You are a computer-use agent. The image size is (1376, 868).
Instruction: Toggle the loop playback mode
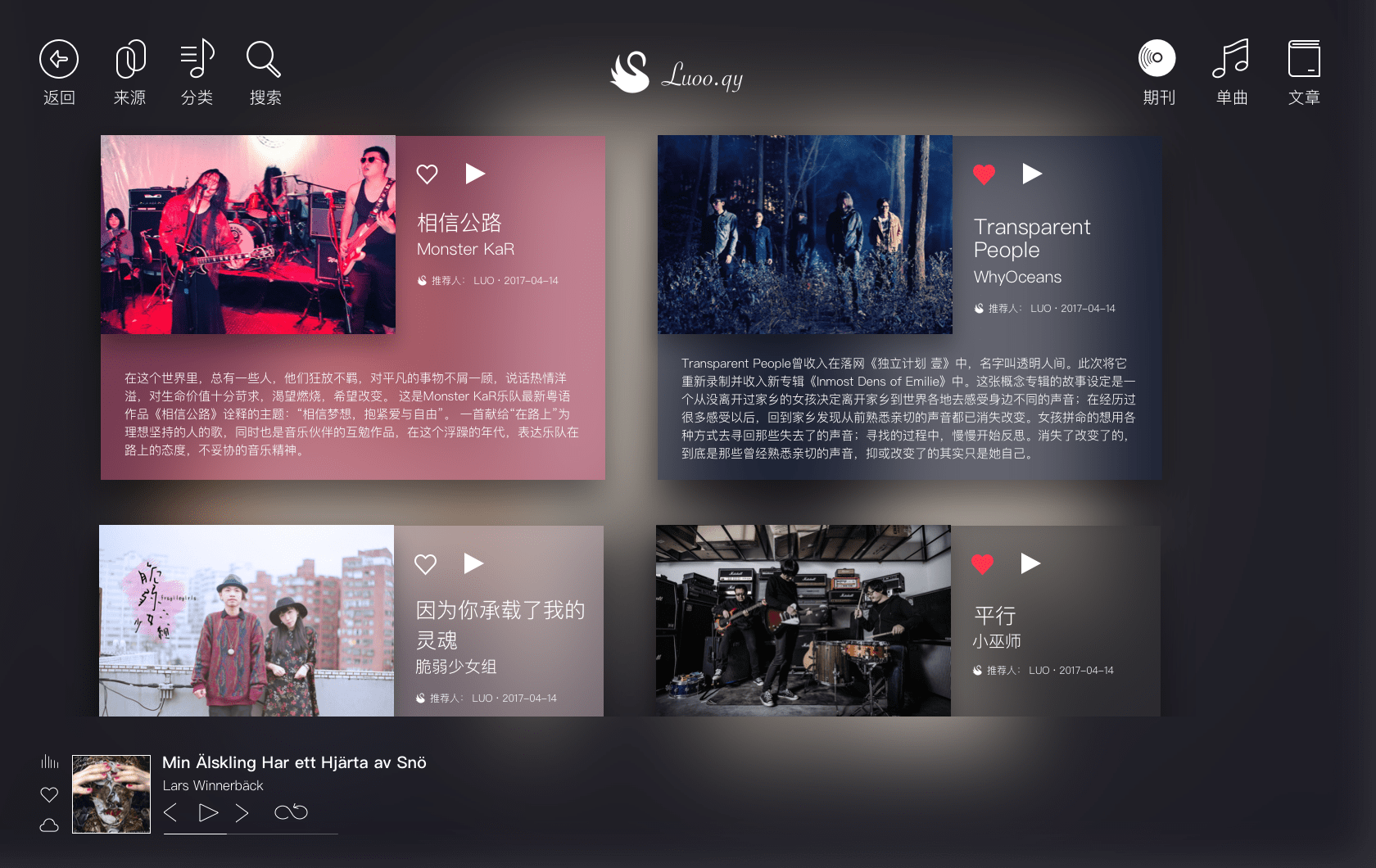click(x=291, y=812)
